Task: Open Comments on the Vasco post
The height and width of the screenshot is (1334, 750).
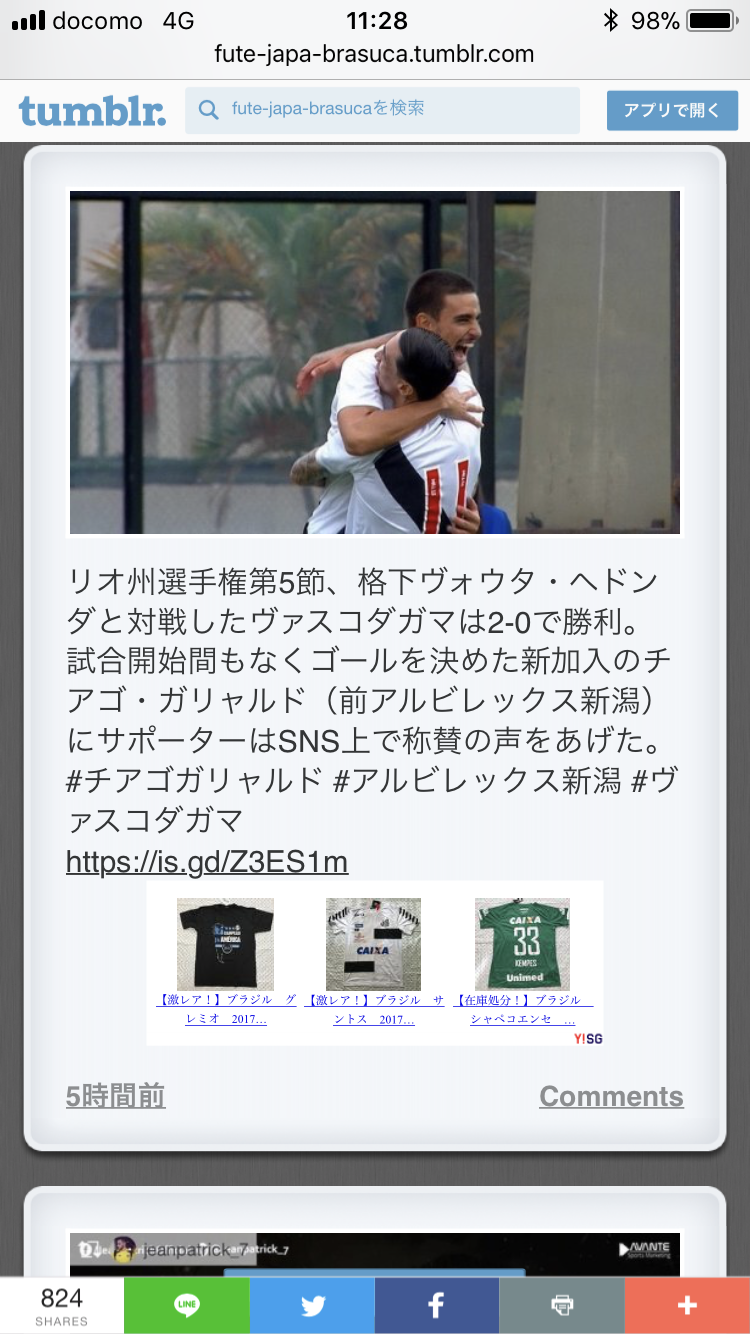Action: point(611,1096)
